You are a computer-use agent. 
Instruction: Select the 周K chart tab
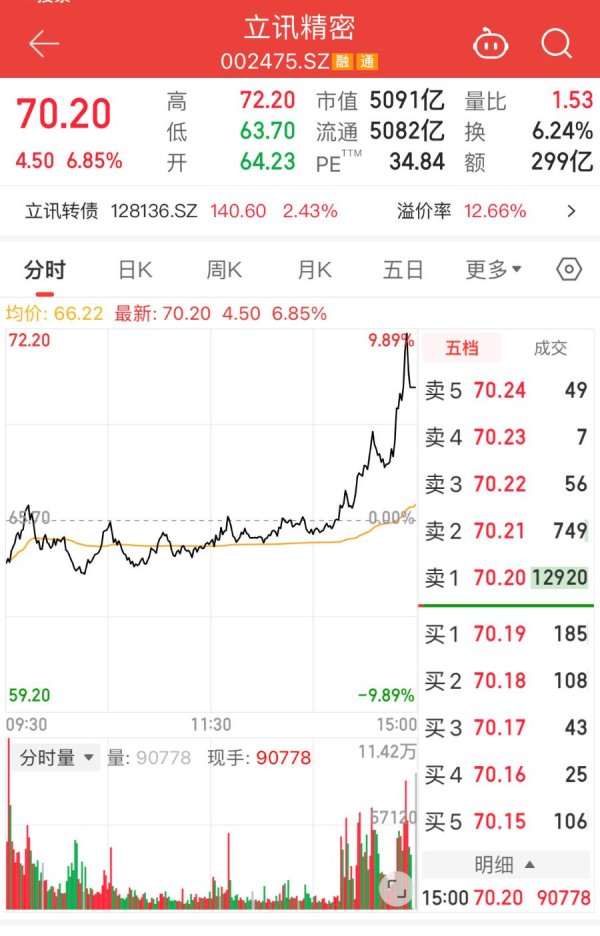point(224,269)
